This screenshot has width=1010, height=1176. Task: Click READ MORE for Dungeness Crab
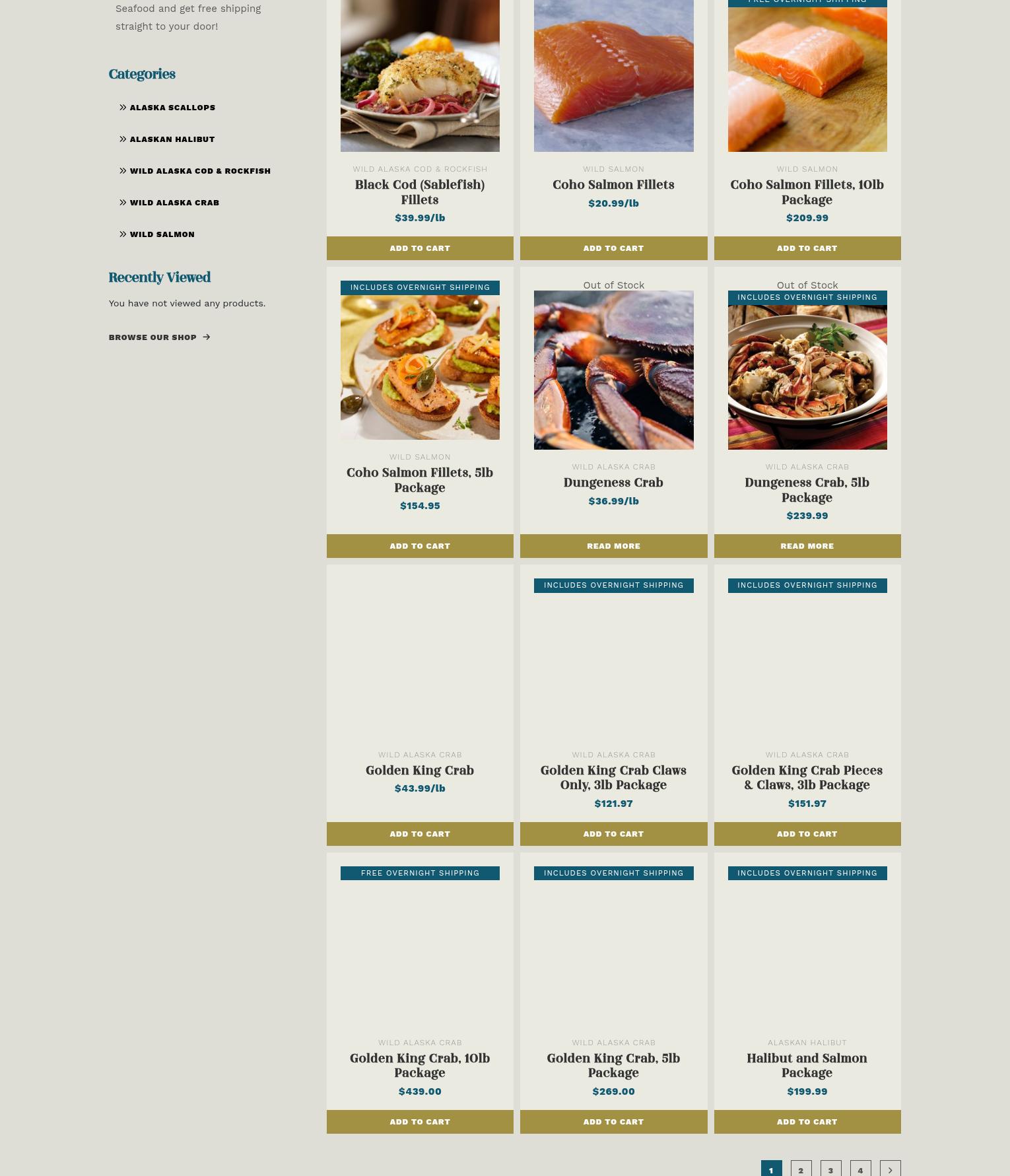[x=613, y=545]
